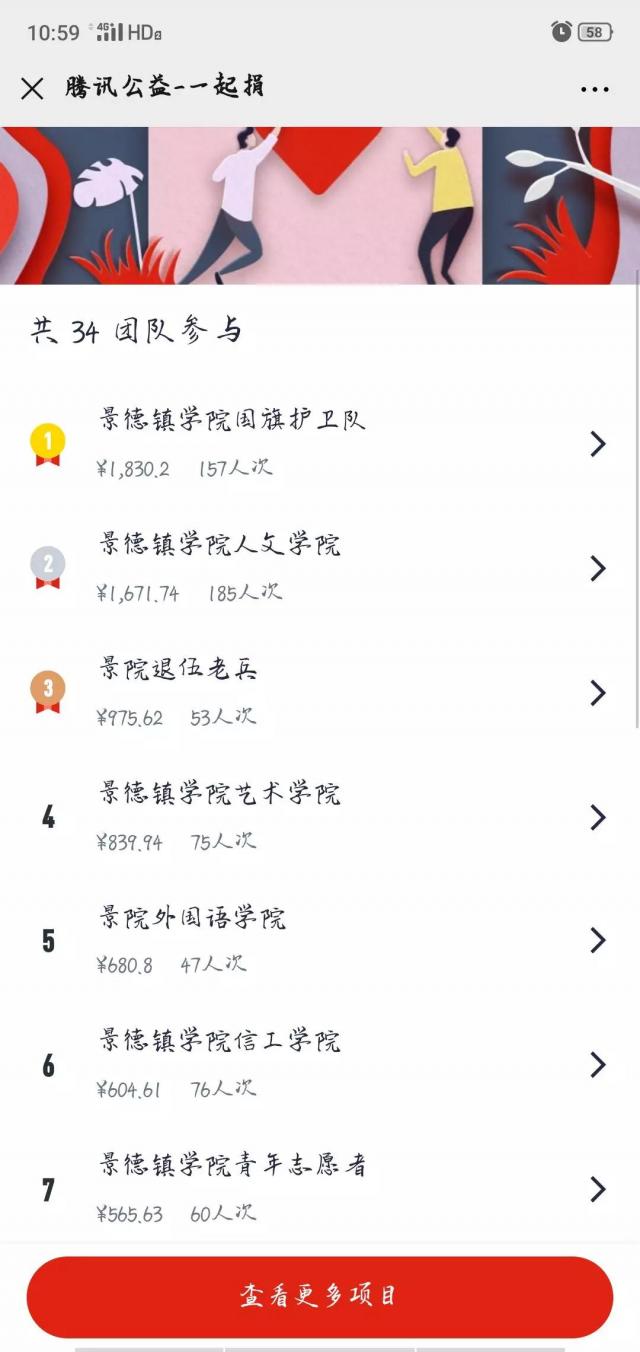Open team 景德镇学院人文学院

pyautogui.click(x=320, y=568)
